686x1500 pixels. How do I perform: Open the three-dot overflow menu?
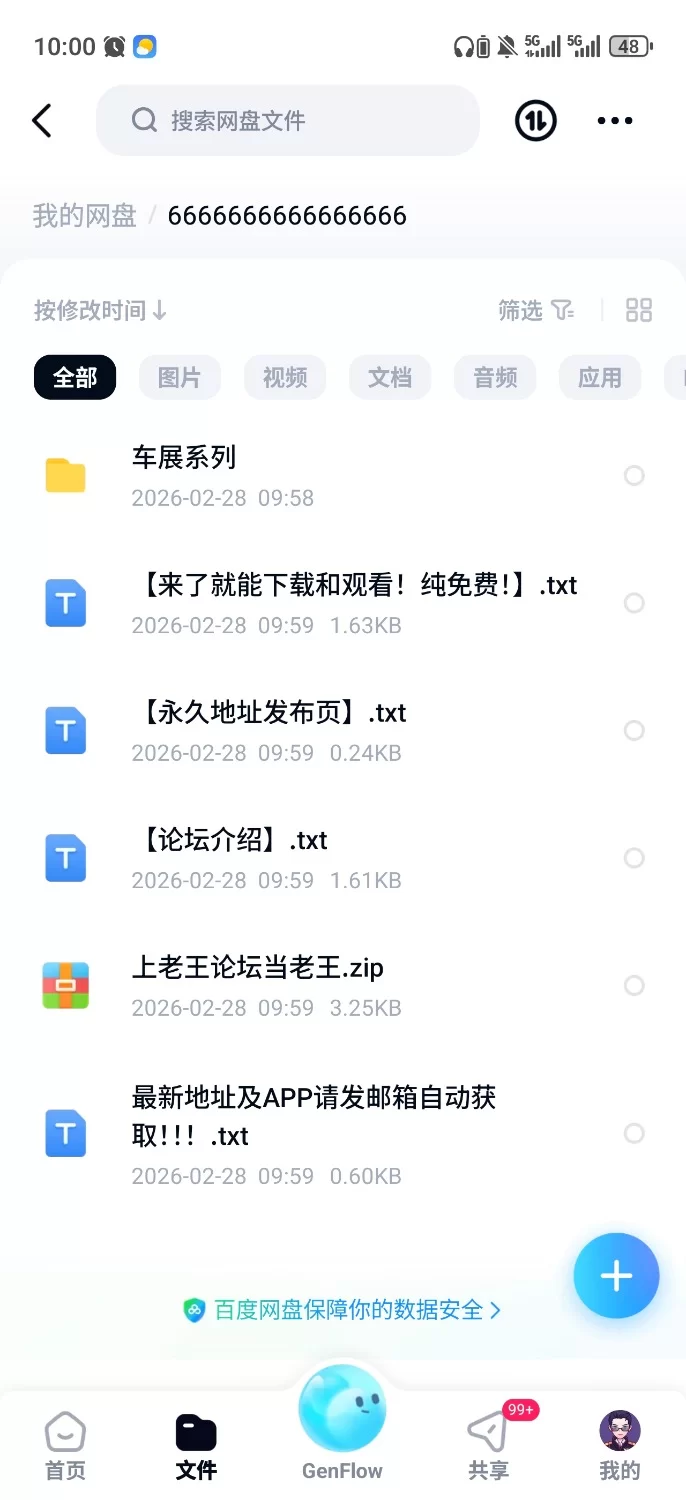pyautogui.click(x=615, y=121)
